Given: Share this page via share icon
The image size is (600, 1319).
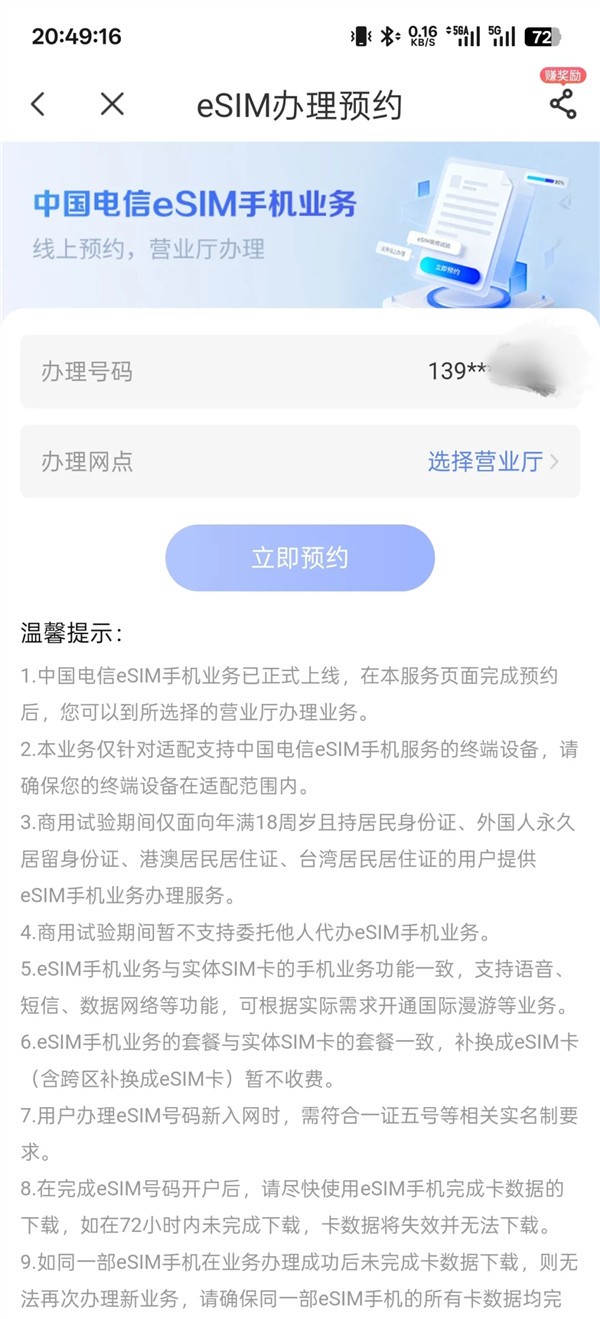Looking at the screenshot, I should coord(563,104).
